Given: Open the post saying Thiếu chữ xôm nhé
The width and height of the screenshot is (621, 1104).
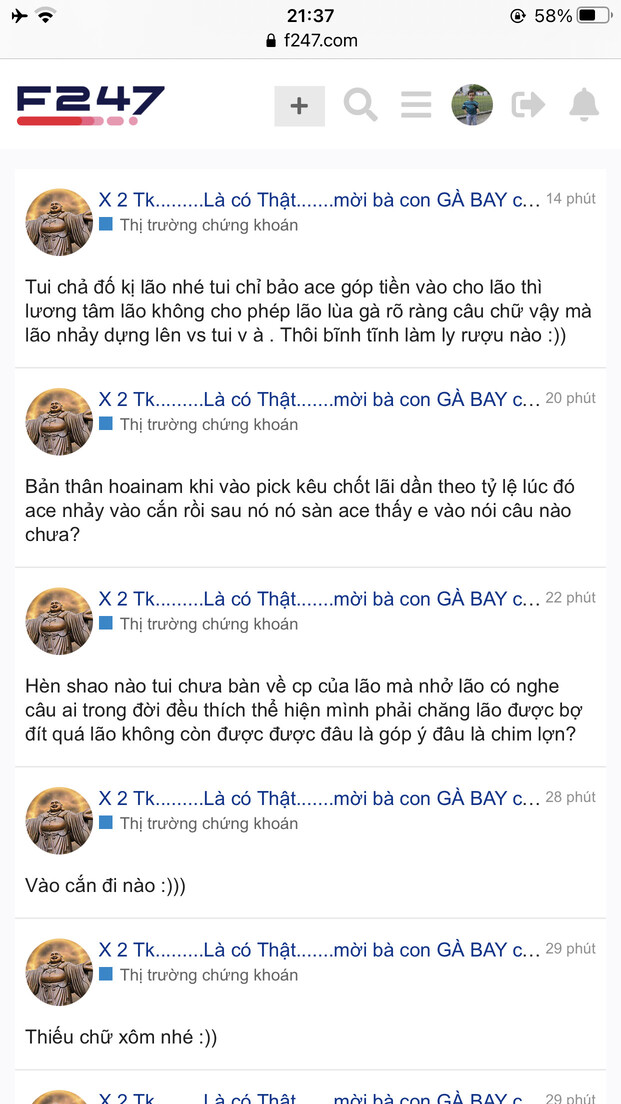Looking at the screenshot, I should [120, 1037].
